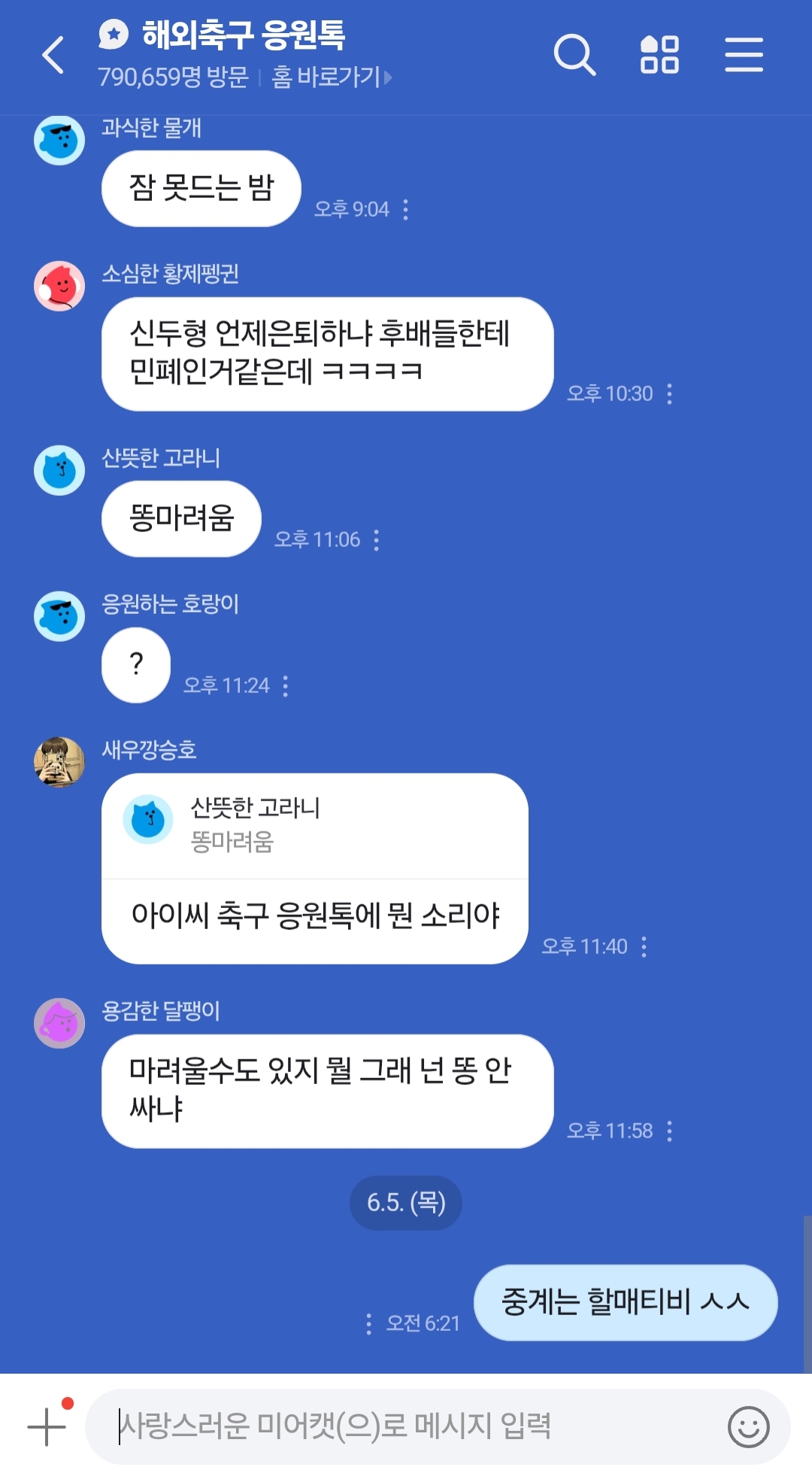Go back from the chat room
This screenshot has height=1479, width=812.
pyautogui.click(x=53, y=55)
